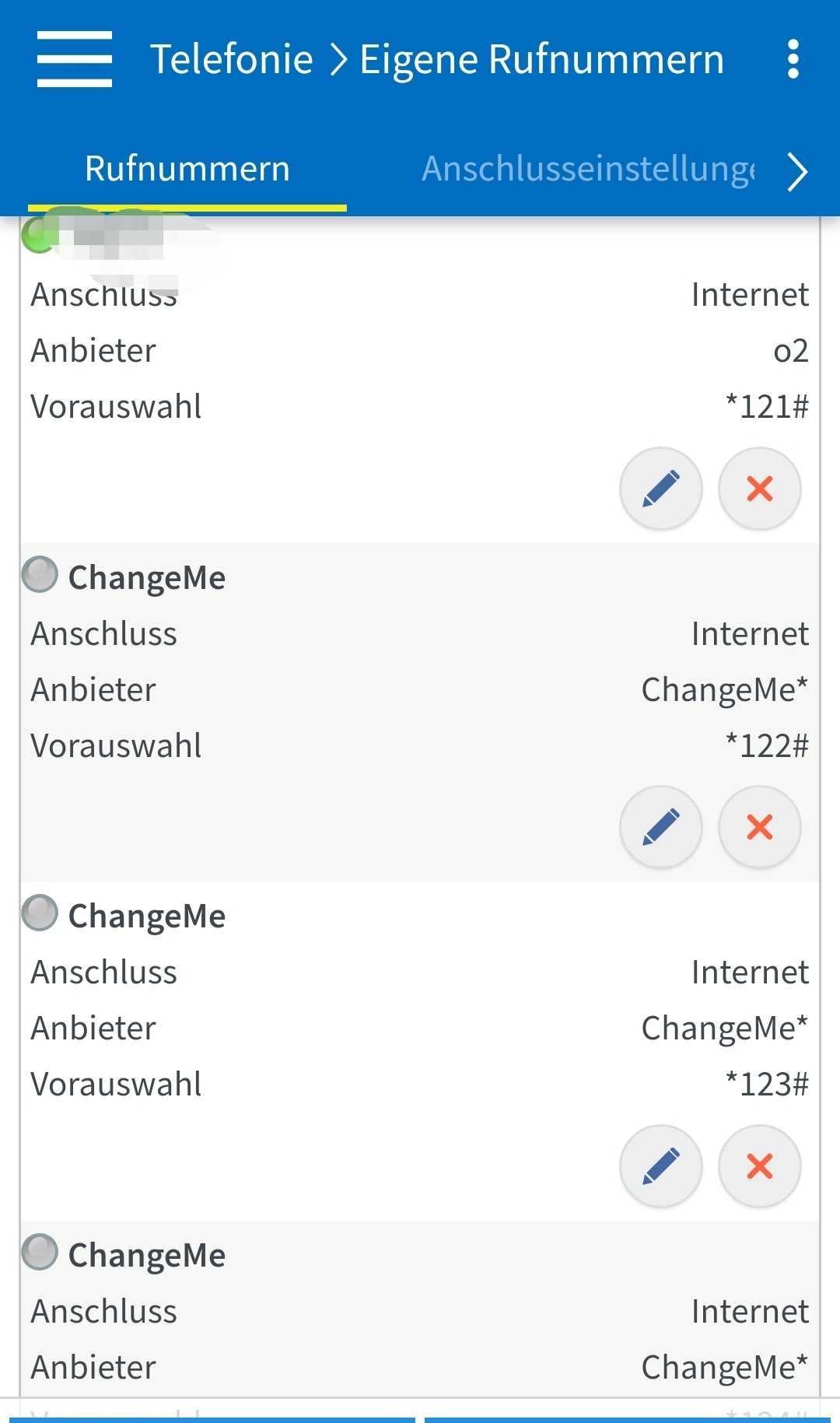Screen dimensions: 840x1423
Task: Switch to the Anschlusseinstellungen tab
Action: pos(588,169)
